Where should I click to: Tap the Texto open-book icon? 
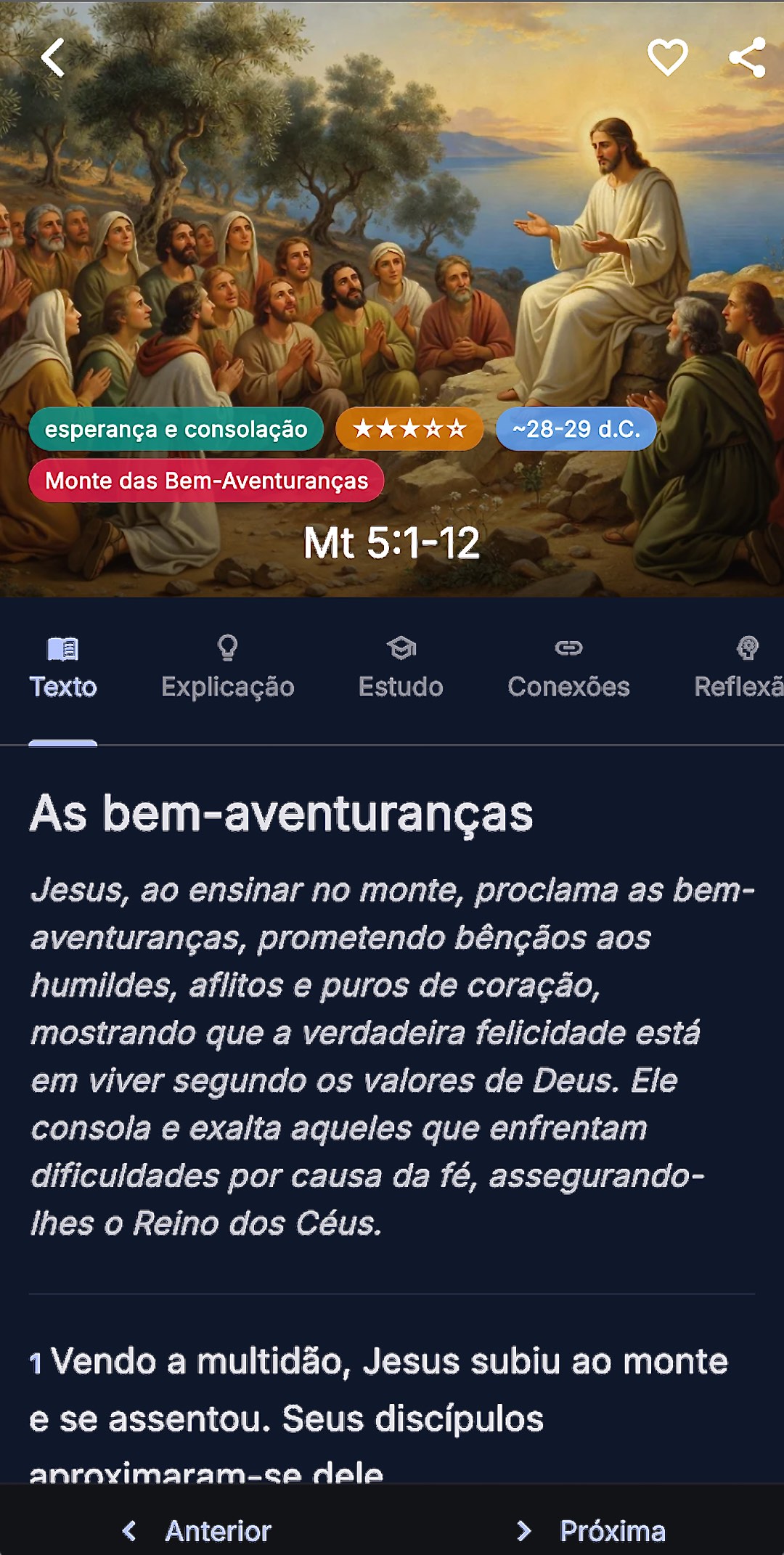coord(64,648)
